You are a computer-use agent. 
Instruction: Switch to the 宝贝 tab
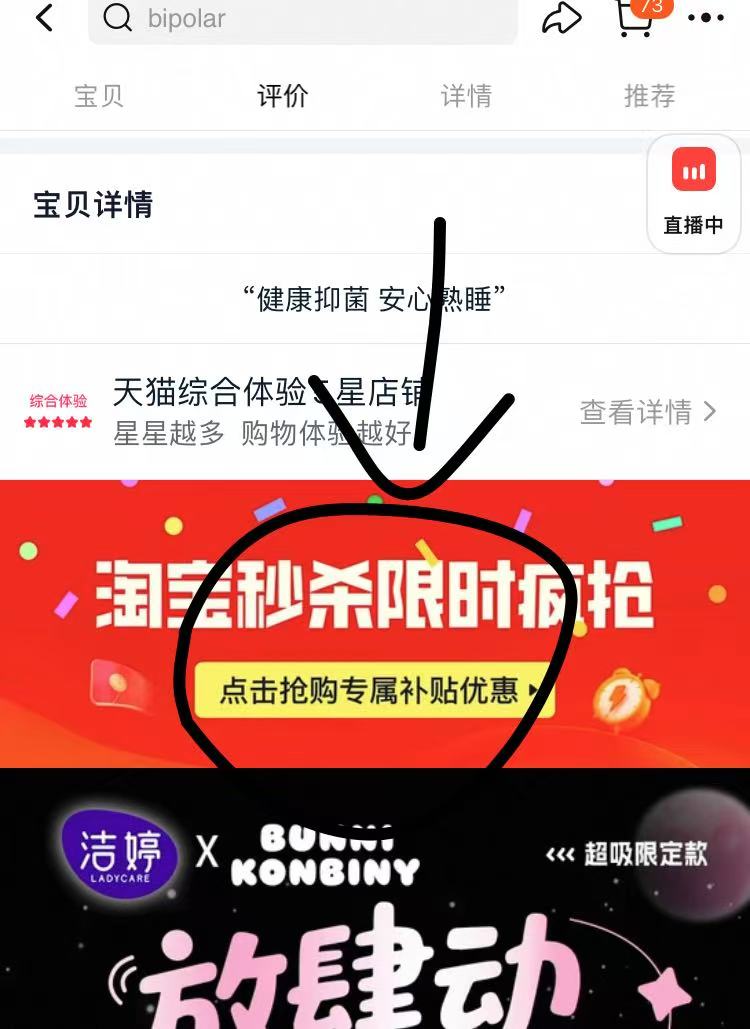click(99, 96)
